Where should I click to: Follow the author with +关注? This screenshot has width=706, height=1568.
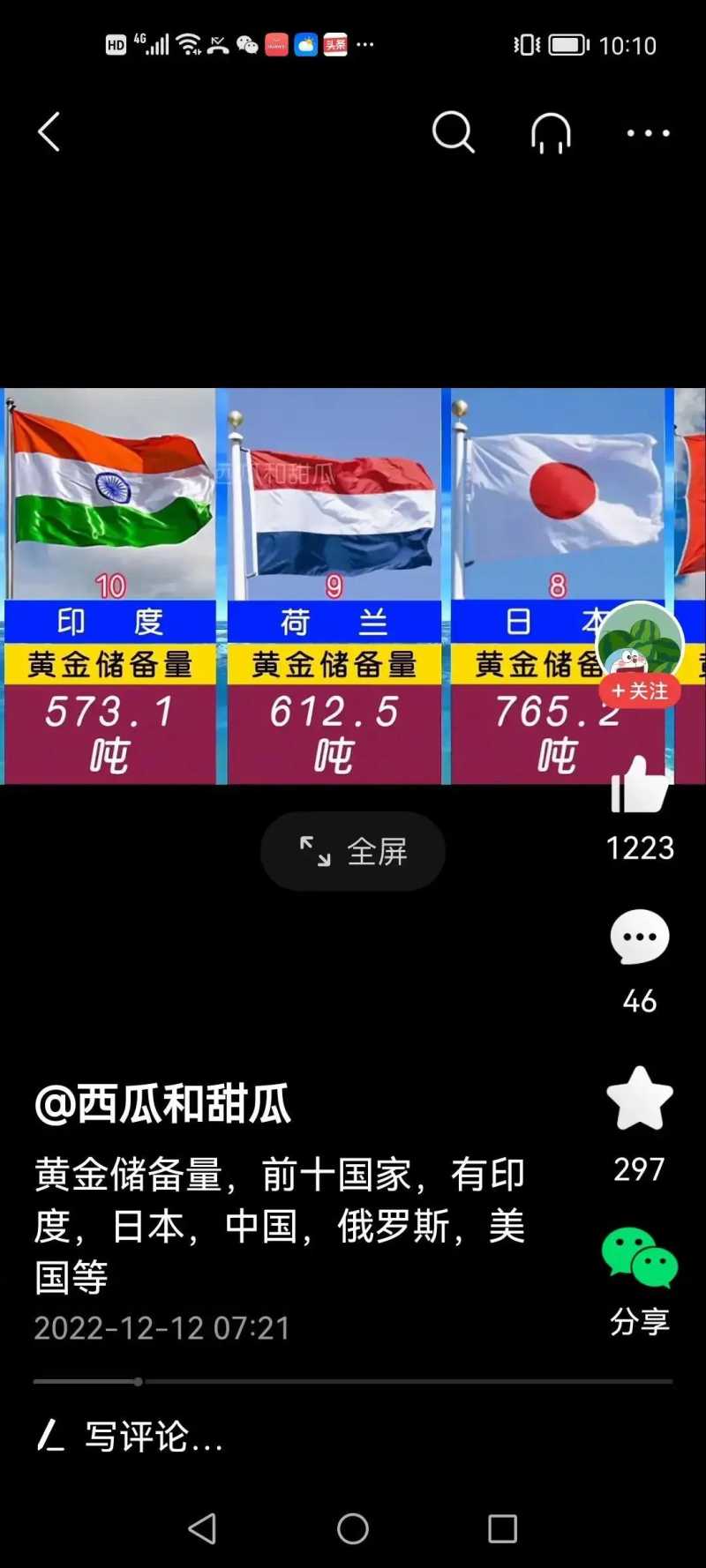tap(640, 691)
